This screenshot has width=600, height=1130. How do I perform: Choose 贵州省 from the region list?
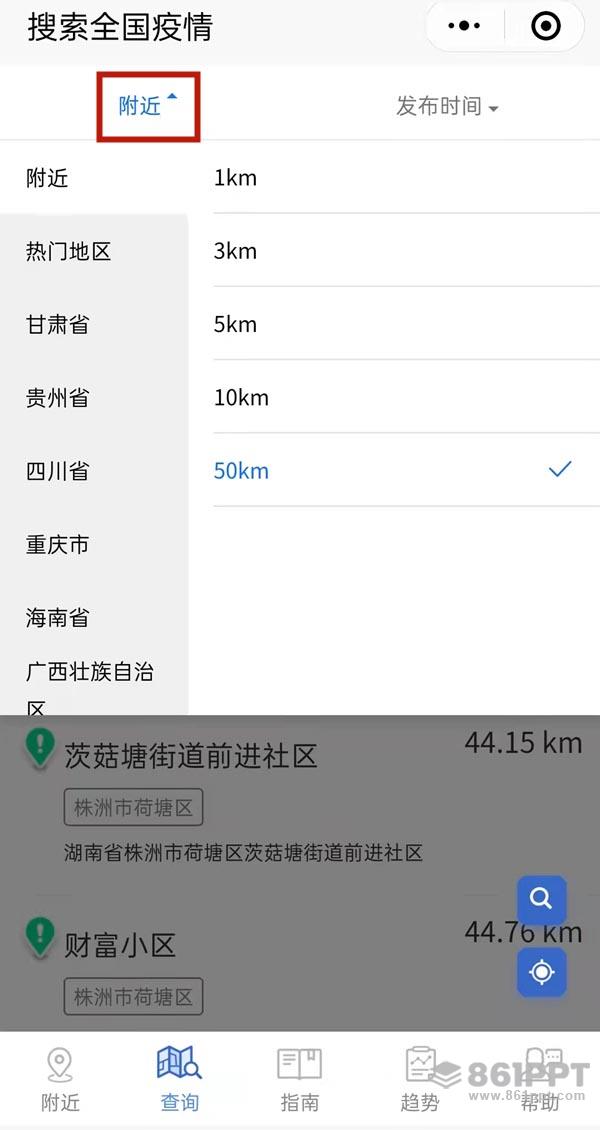57,398
